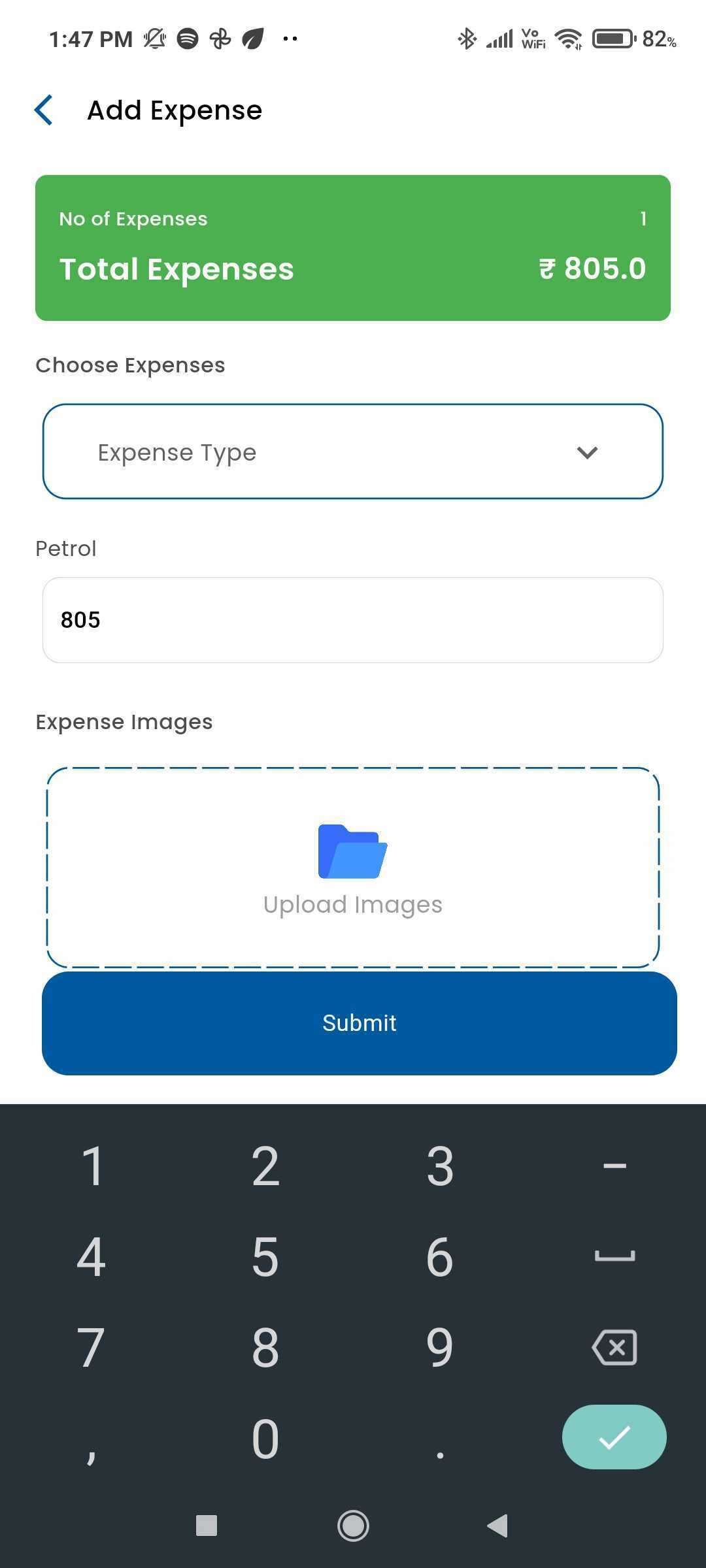
Task: Go to the system home screen
Action: click(x=353, y=1526)
